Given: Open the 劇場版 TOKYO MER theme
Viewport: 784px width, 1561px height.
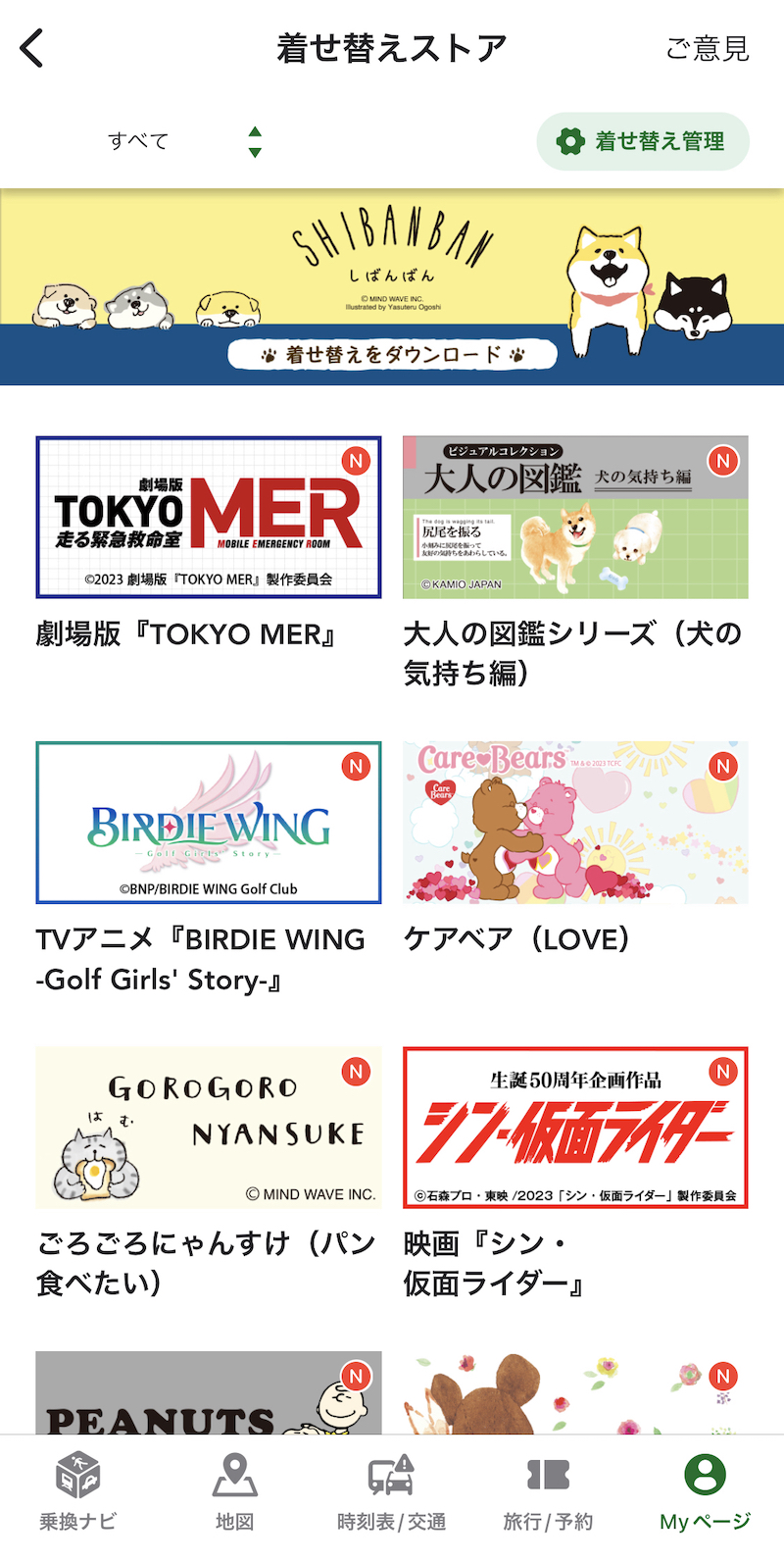Looking at the screenshot, I should pyautogui.click(x=209, y=518).
